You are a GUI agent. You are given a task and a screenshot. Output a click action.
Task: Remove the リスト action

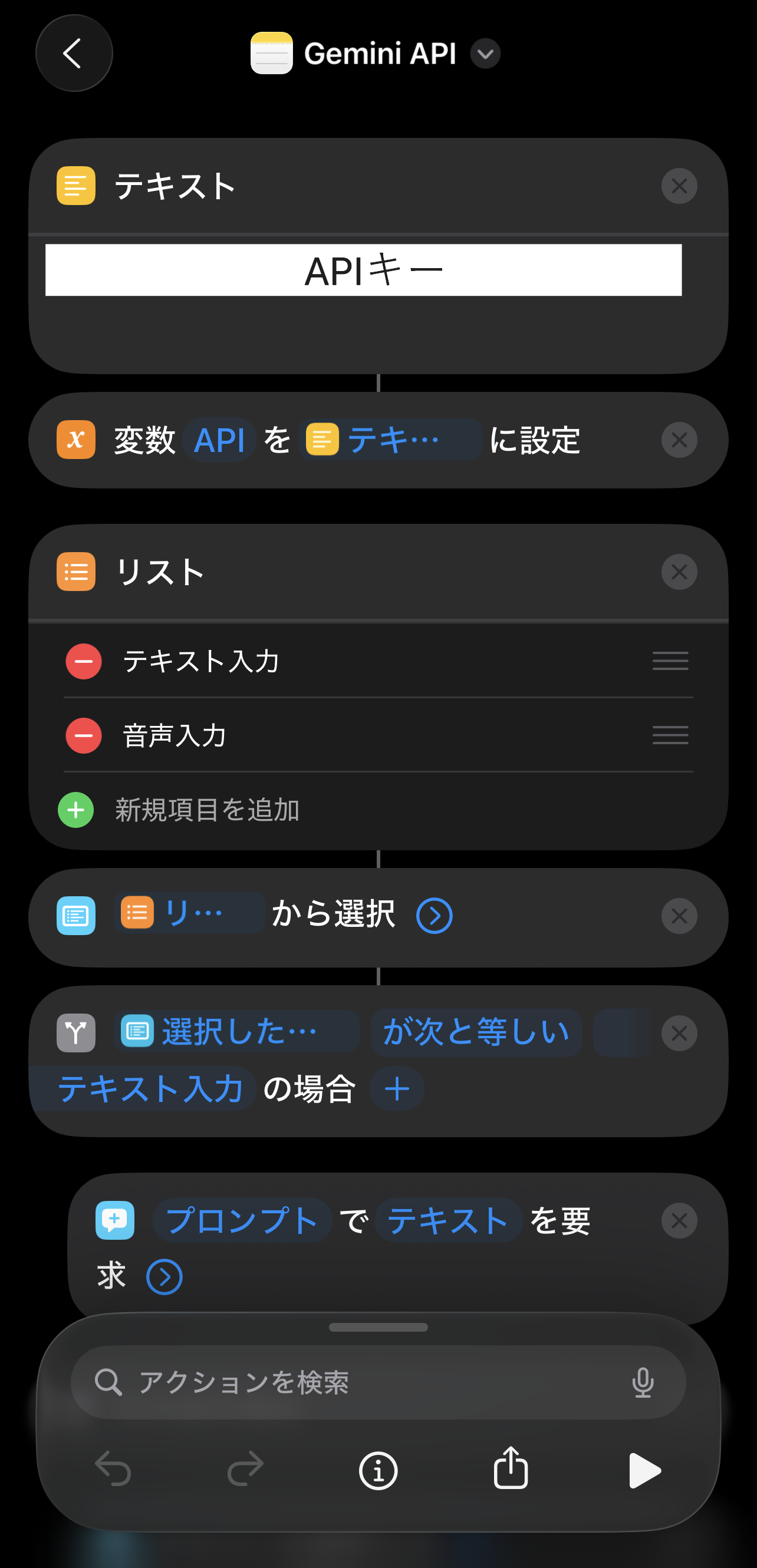coord(679,572)
